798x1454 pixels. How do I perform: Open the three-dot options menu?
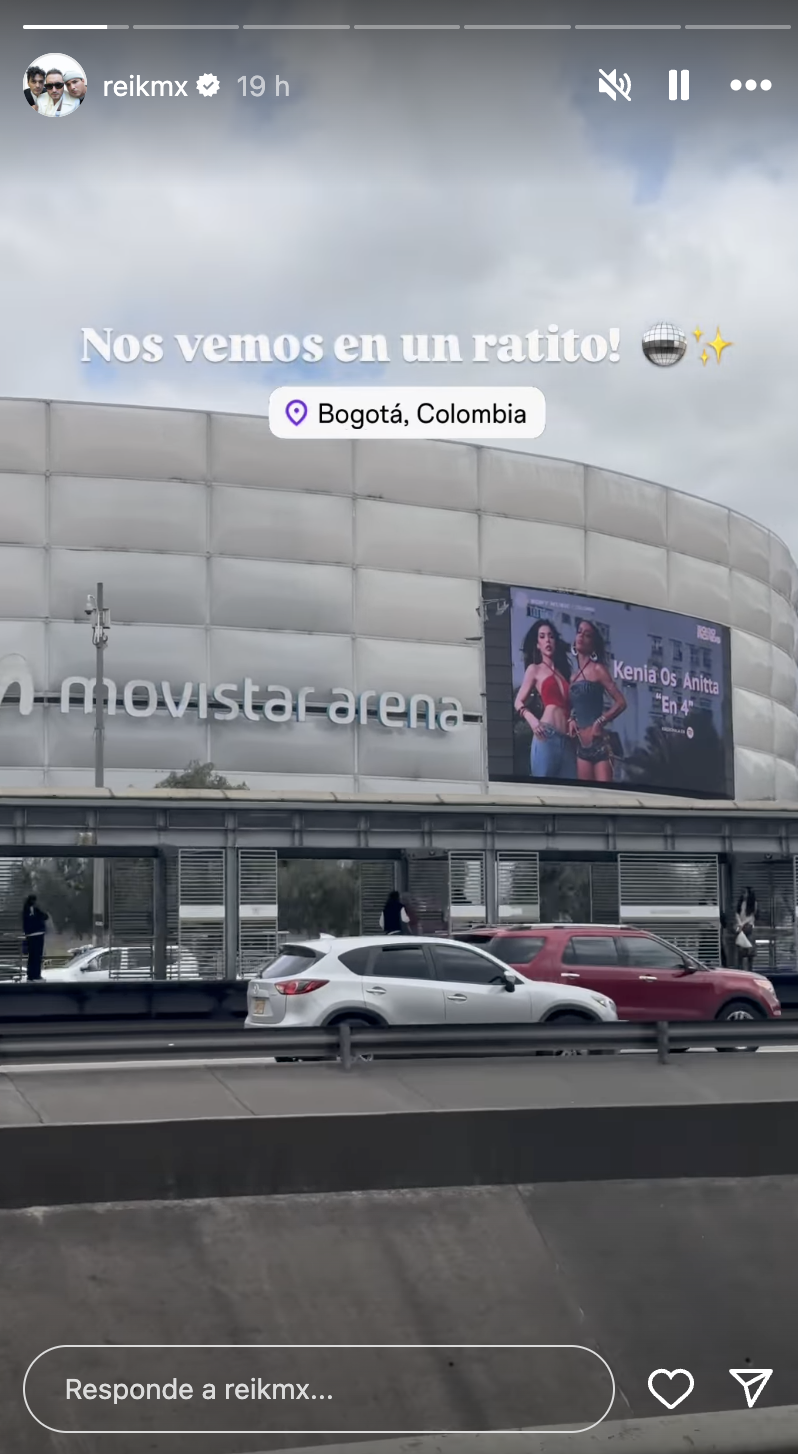pyautogui.click(x=751, y=86)
